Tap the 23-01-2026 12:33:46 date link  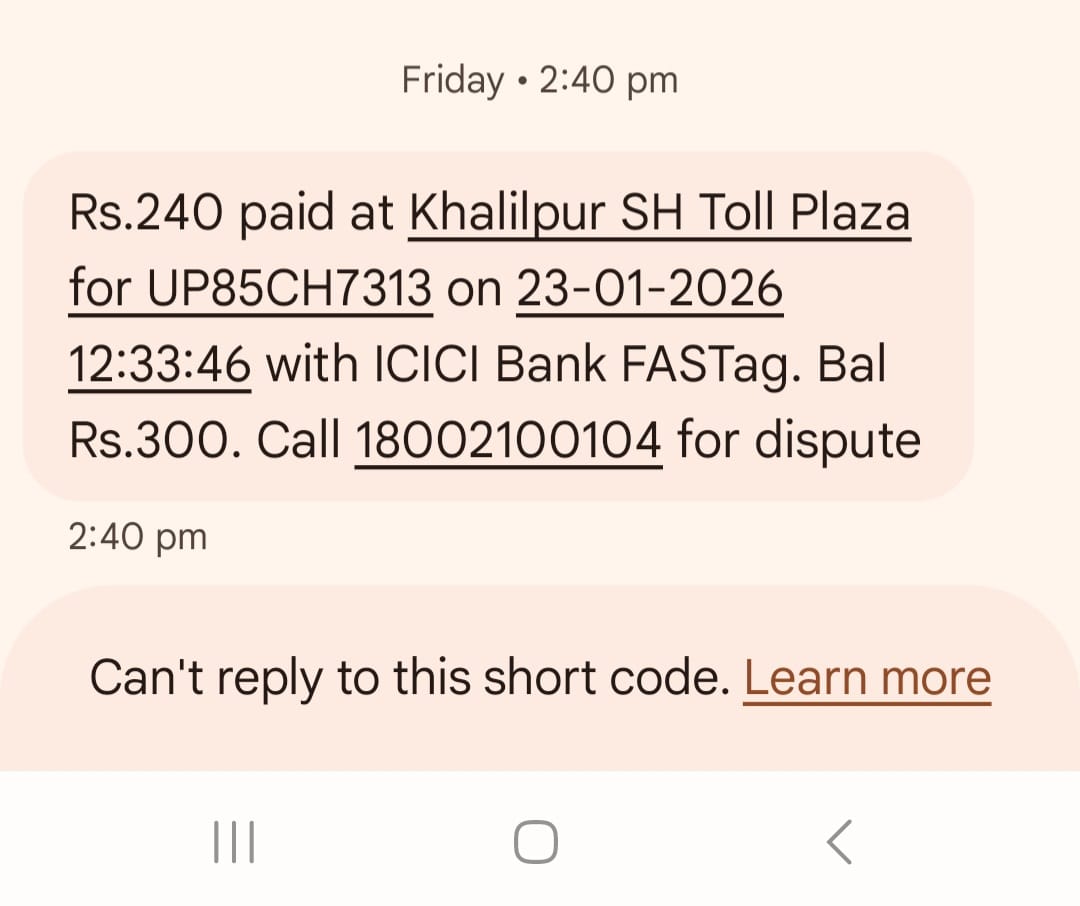pyautogui.click(x=649, y=290)
